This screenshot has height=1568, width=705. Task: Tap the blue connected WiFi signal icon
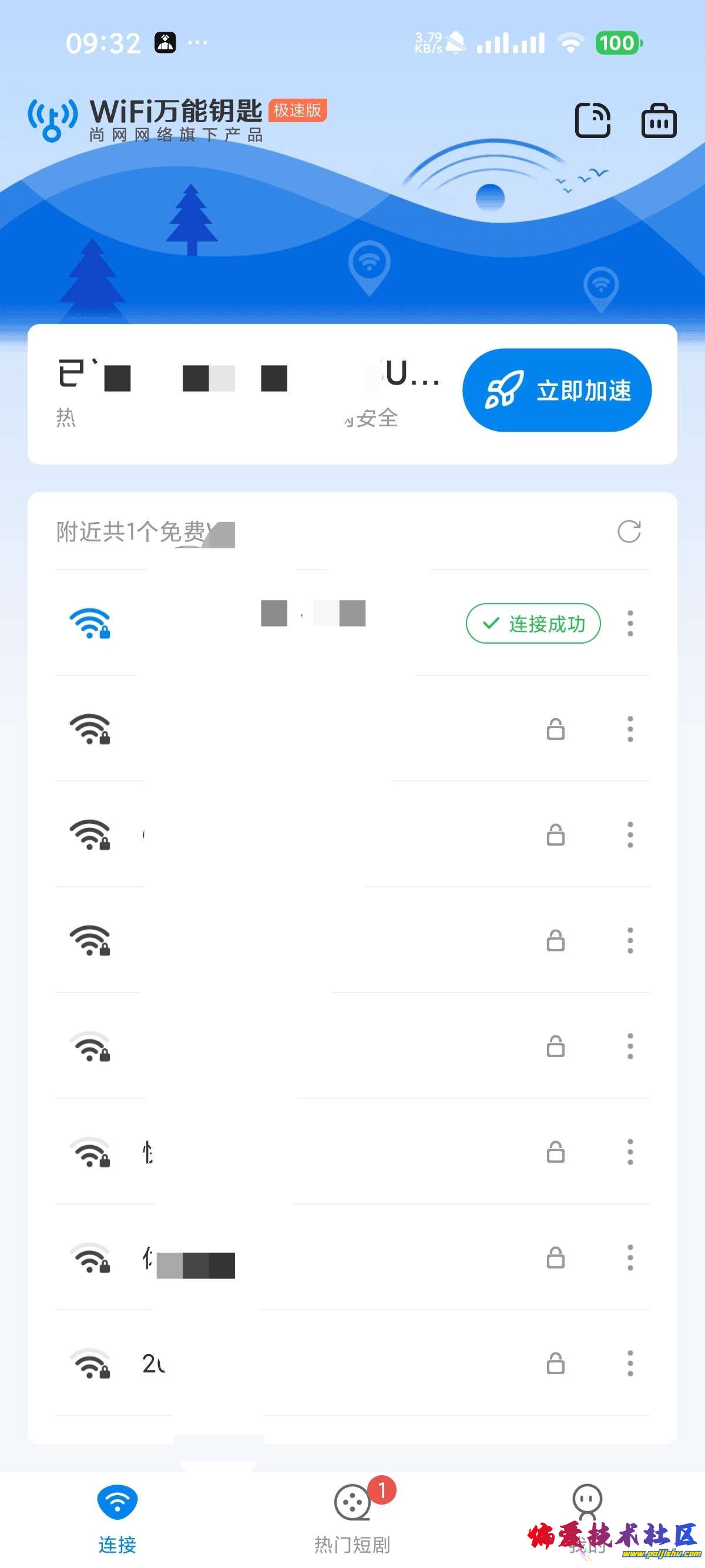click(90, 623)
